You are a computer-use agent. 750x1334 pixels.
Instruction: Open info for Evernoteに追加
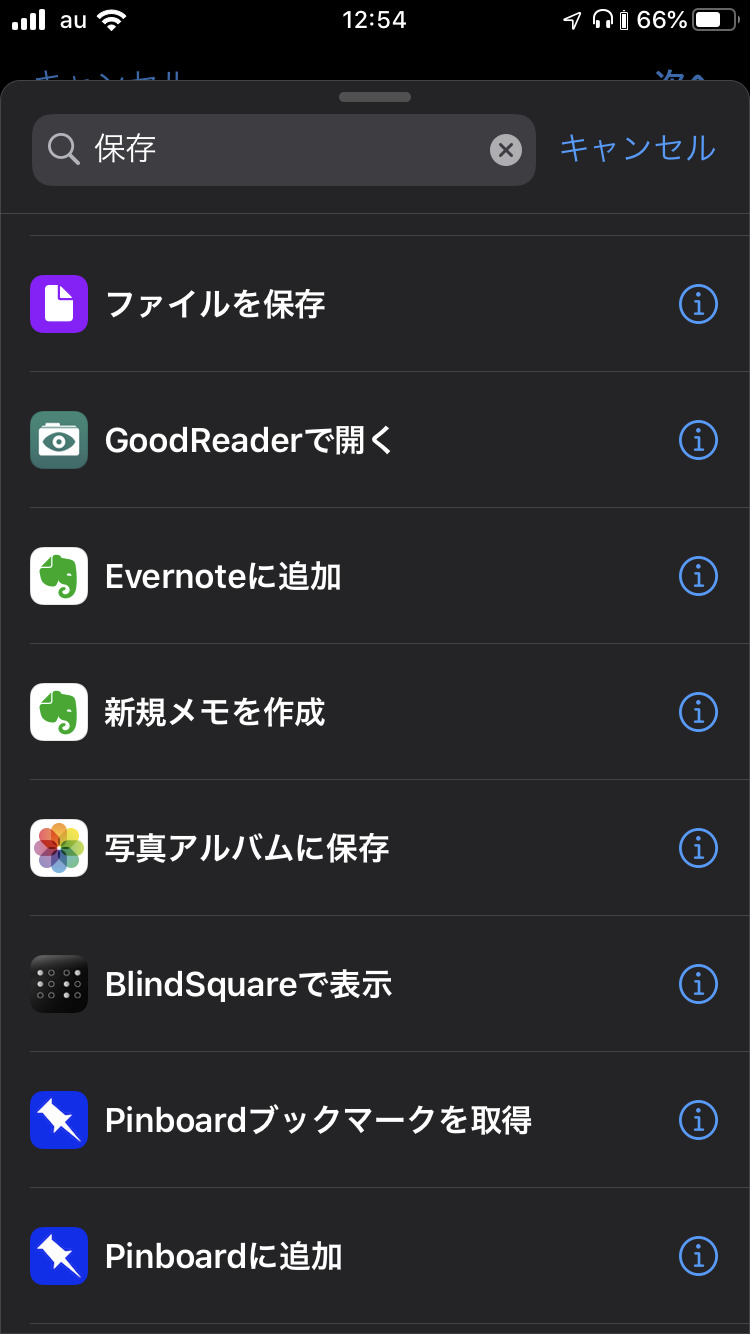coord(698,576)
